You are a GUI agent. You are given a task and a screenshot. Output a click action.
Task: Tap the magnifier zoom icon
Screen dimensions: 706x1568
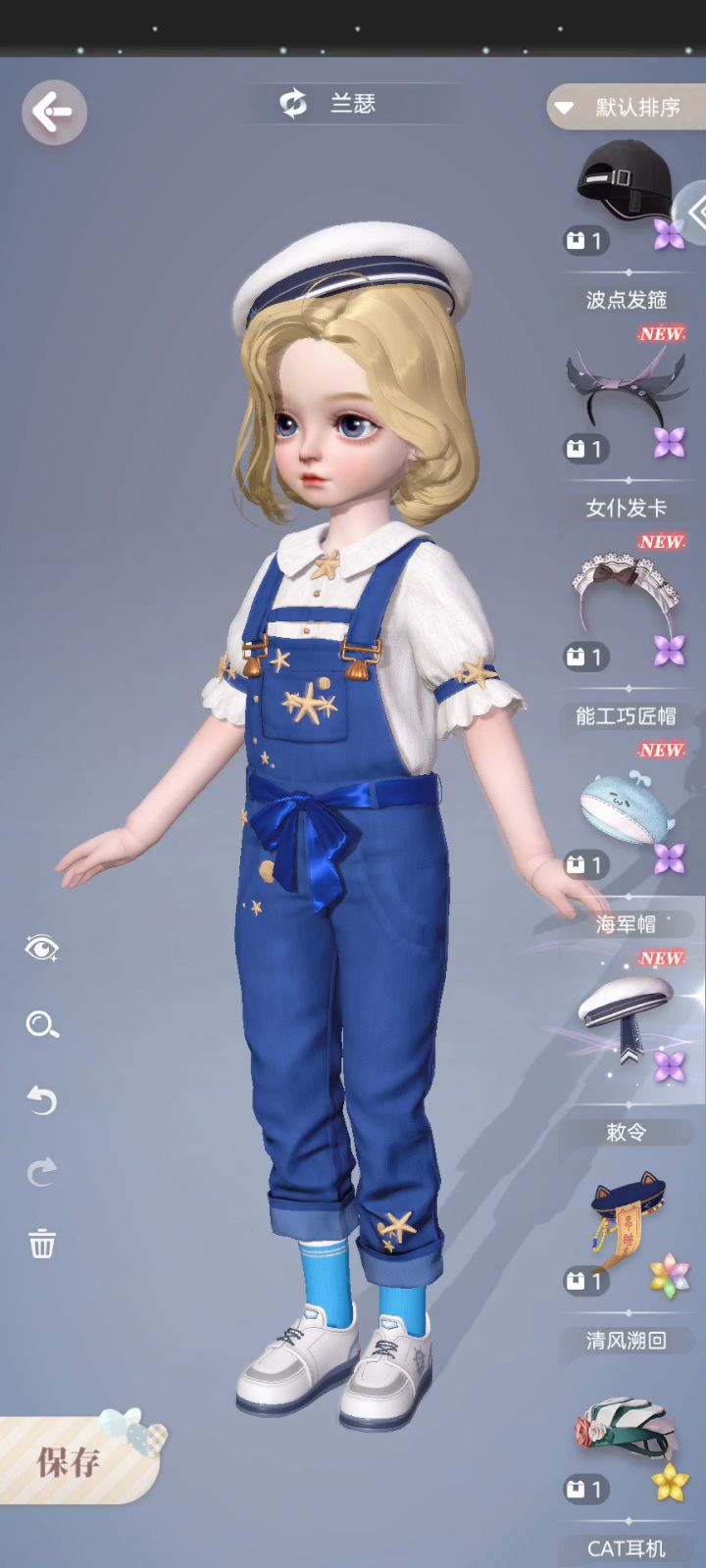click(x=42, y=1025)
